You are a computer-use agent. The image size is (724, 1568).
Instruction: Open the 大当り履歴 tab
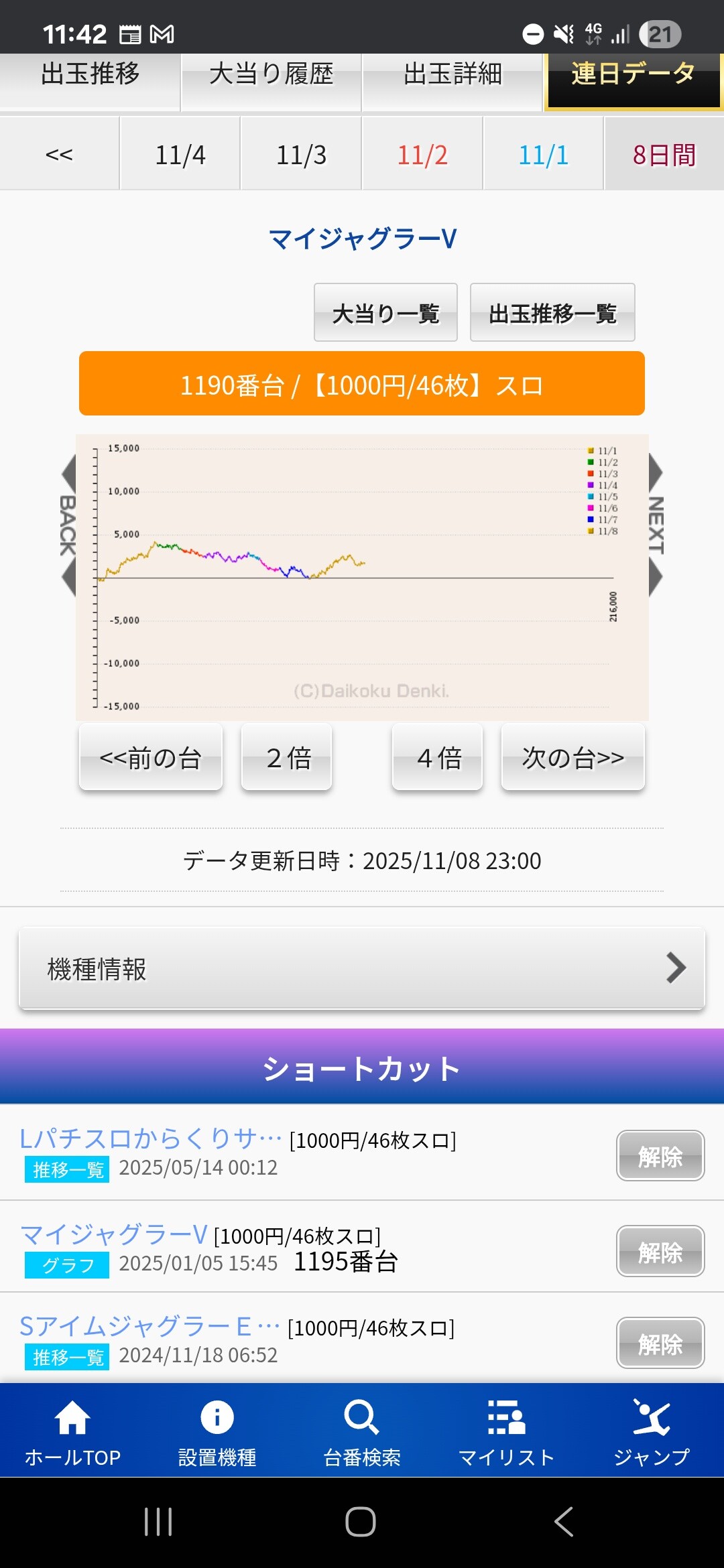coord(271,75)
